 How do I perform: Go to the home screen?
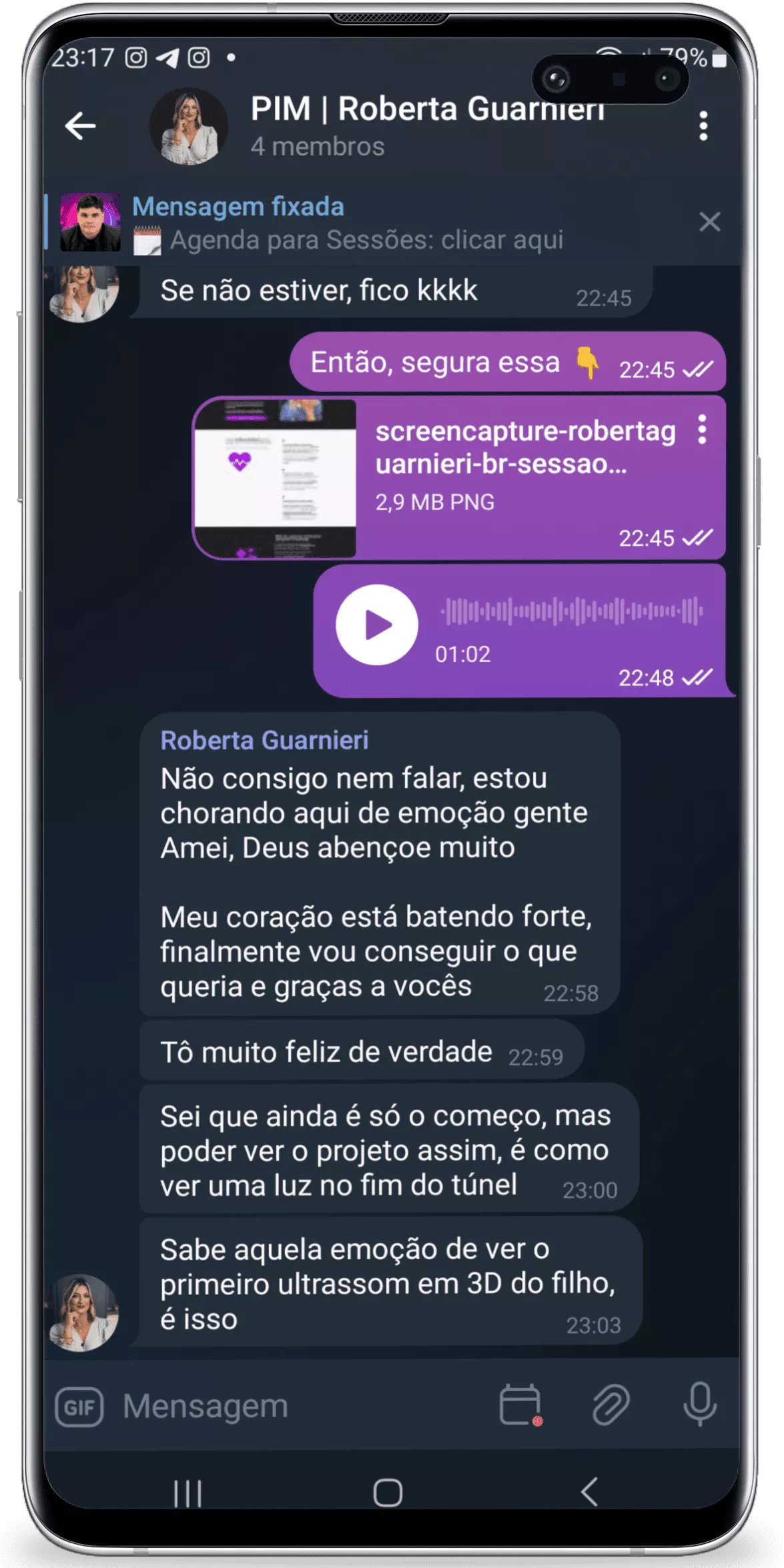click(388, 1493)
